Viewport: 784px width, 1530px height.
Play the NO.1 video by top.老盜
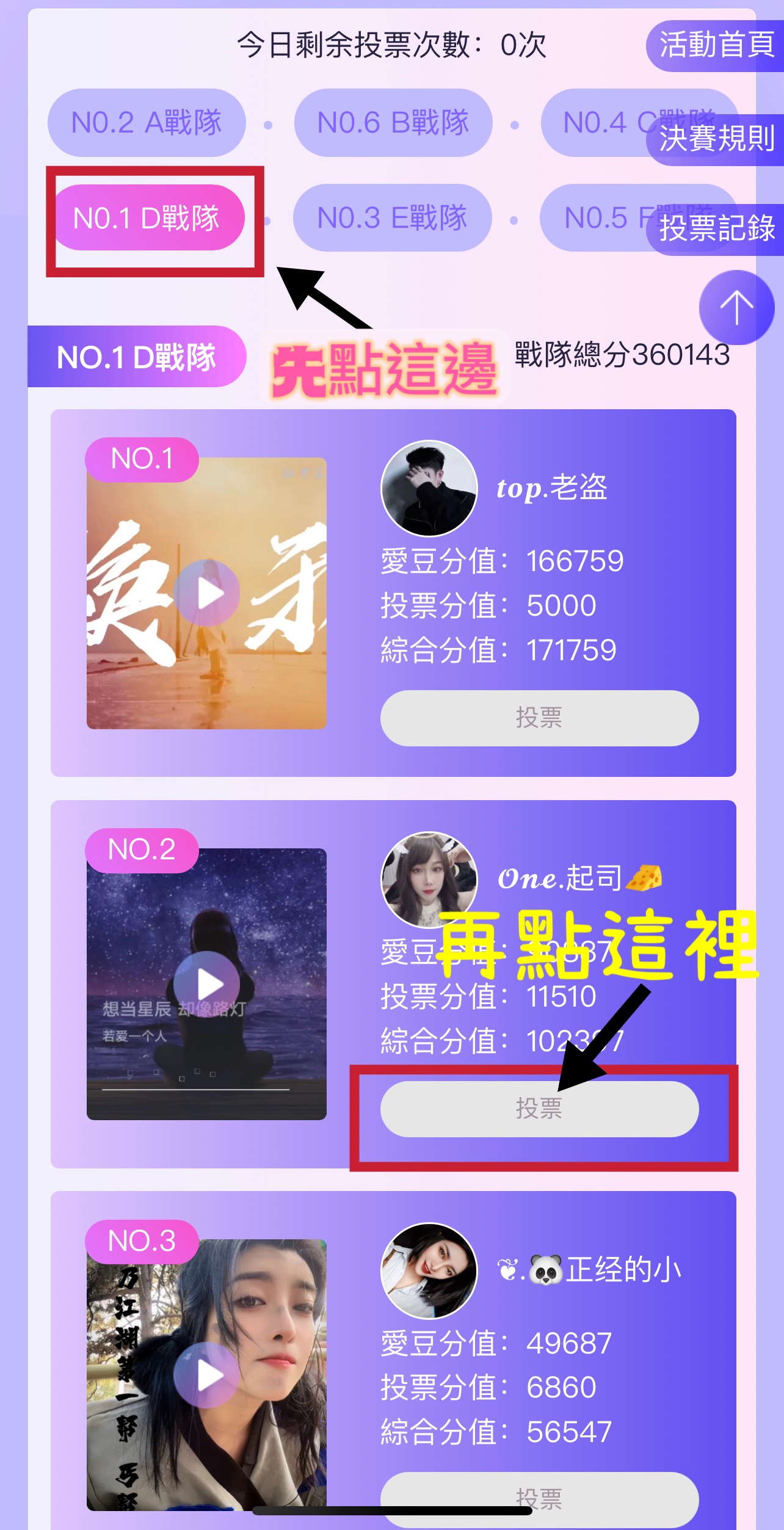[207, 593]
